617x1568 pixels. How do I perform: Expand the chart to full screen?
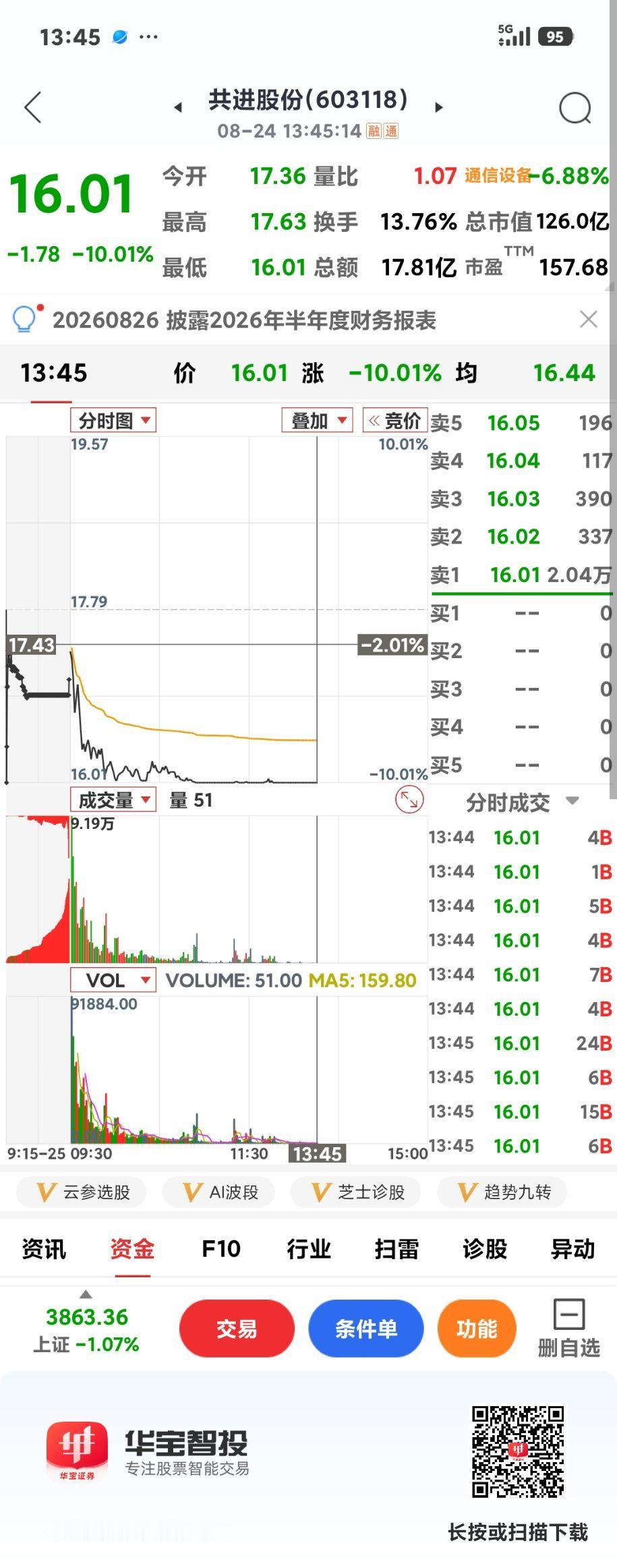409,801
